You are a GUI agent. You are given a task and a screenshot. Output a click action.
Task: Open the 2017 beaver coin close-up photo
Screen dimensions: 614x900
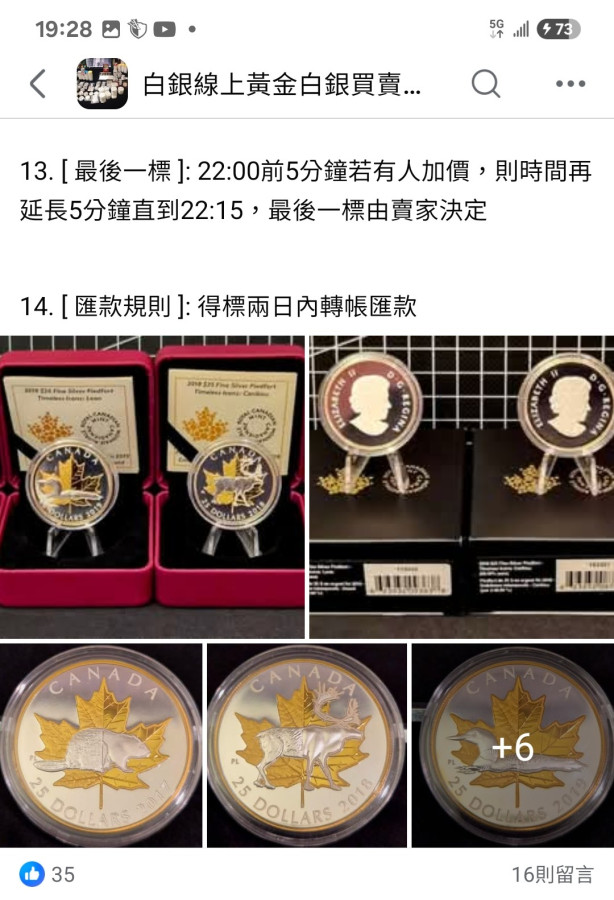[101, 745]
